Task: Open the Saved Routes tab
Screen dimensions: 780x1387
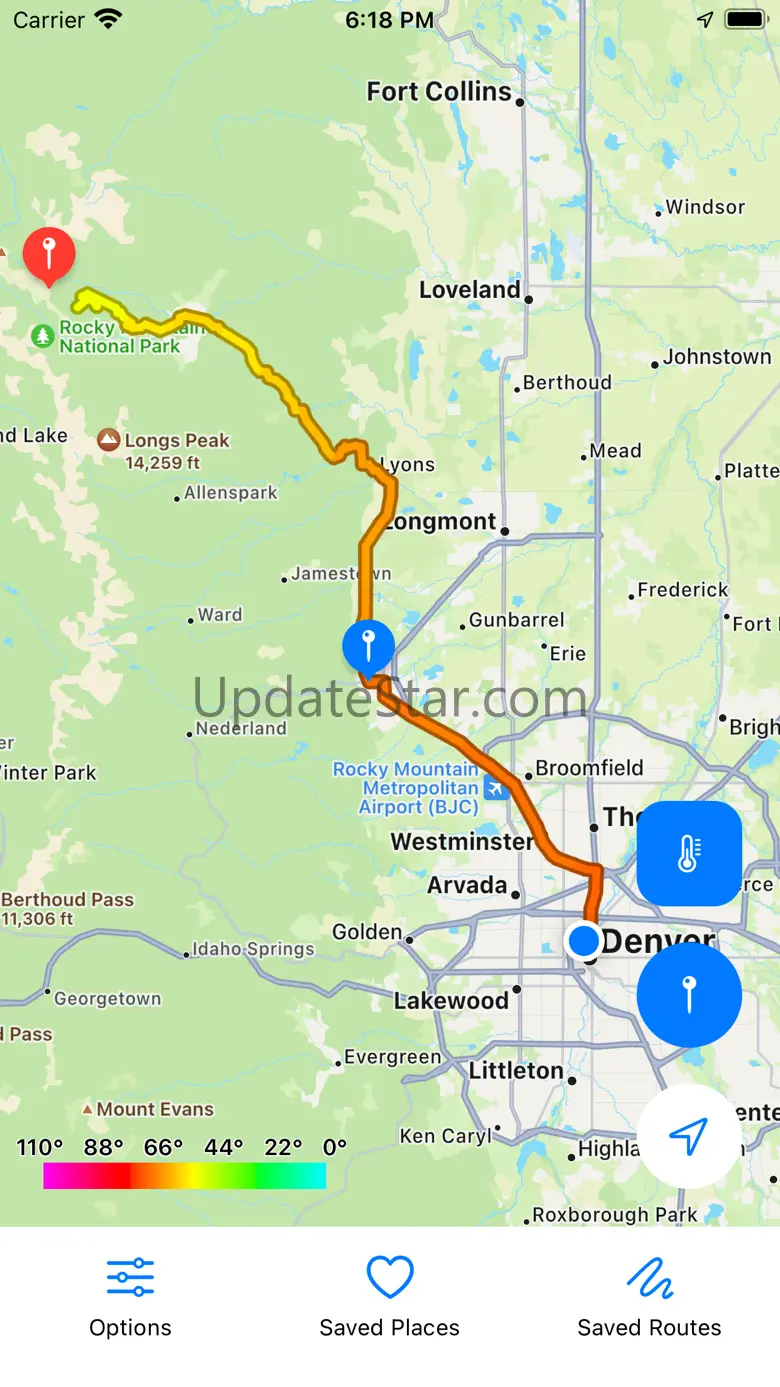Action: [650, 1298]
